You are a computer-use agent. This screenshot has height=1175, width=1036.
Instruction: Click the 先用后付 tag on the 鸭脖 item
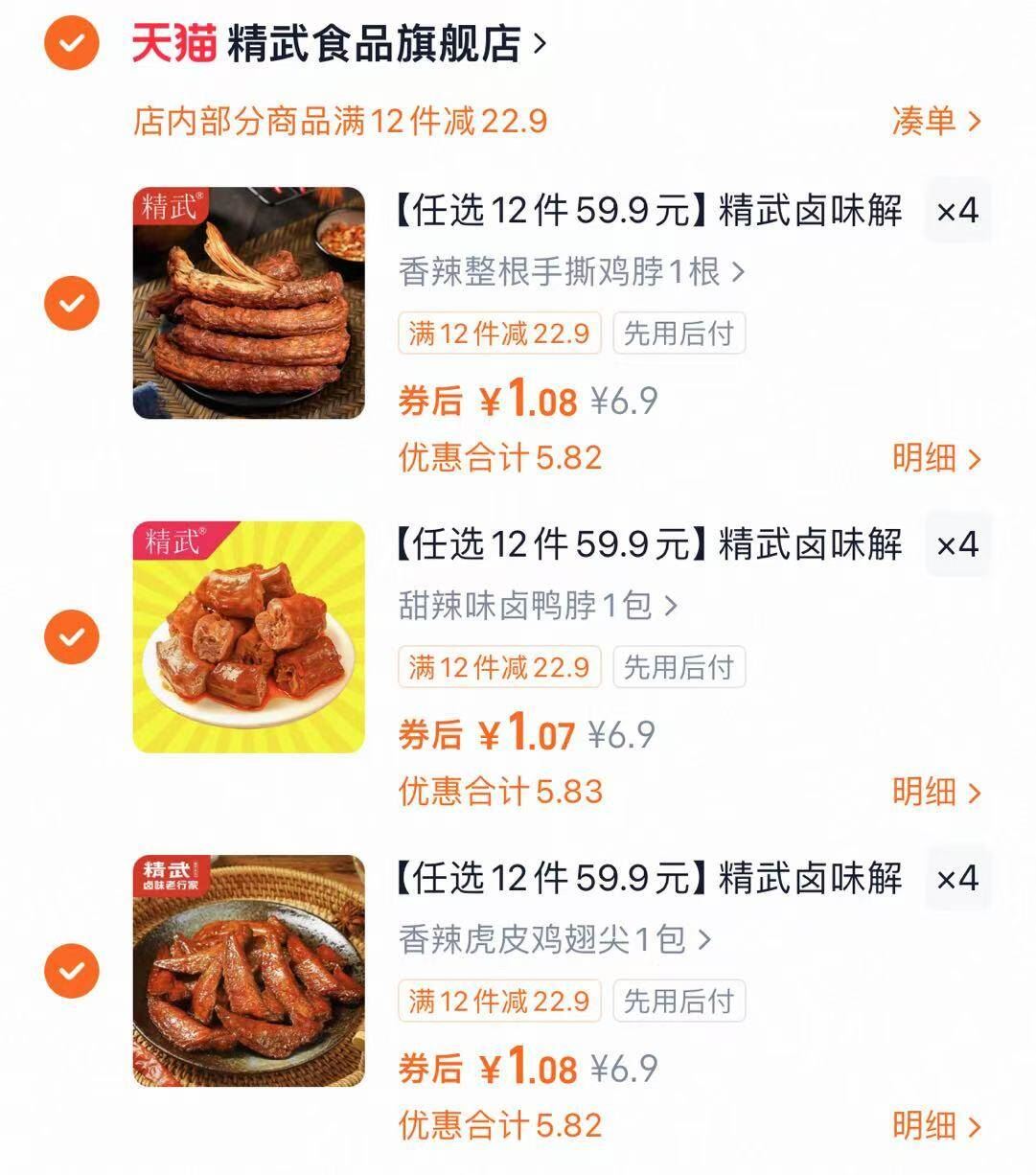[x=679, y=666]
